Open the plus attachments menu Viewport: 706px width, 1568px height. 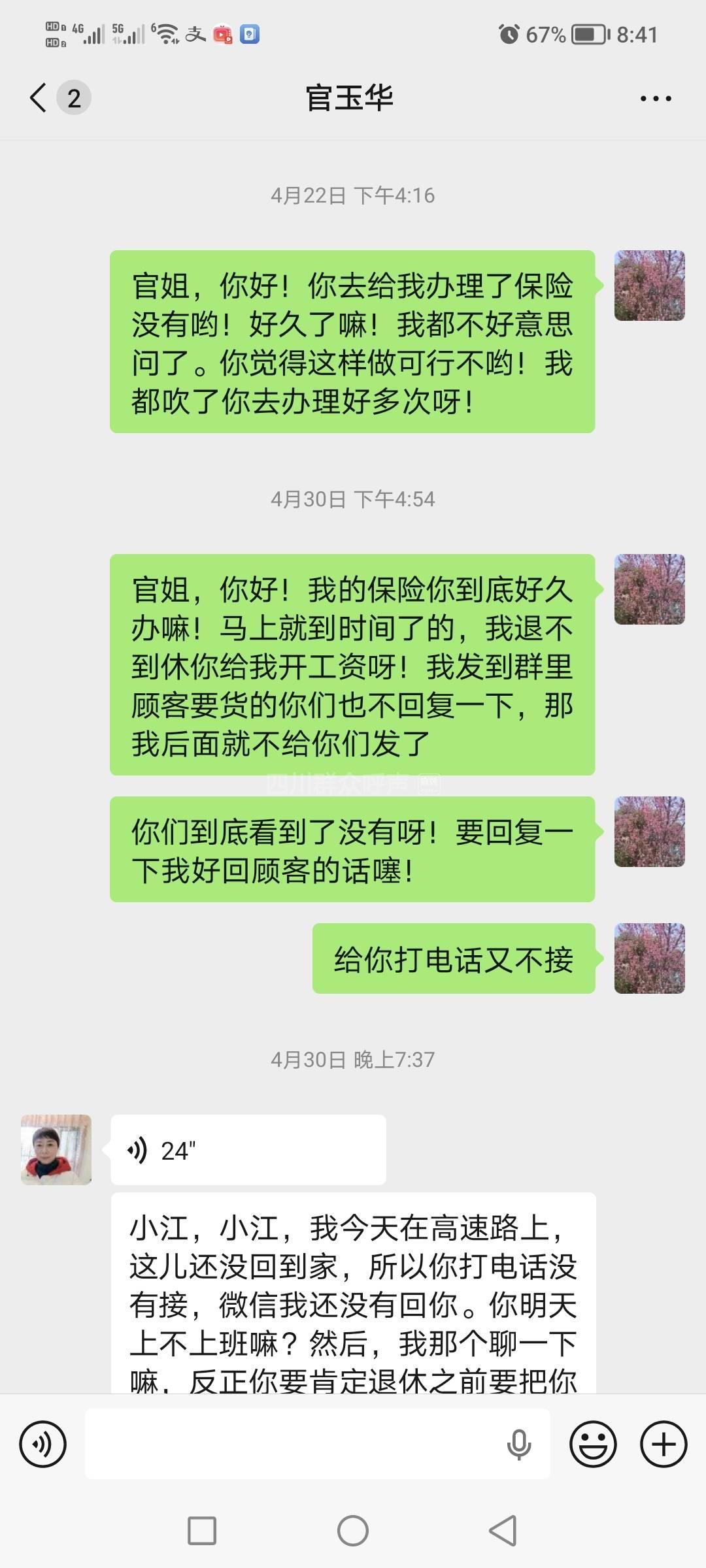click(x=664, y=1444)
